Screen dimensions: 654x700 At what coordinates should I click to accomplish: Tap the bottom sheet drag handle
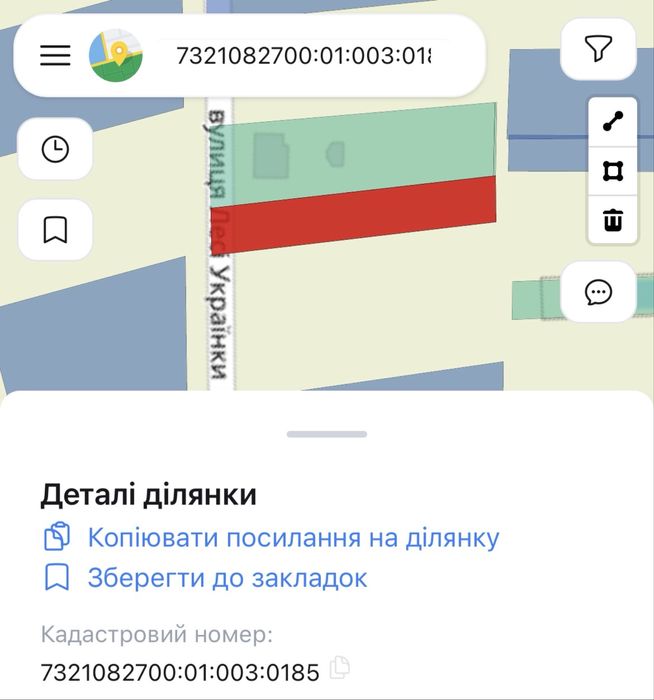coord(327,434)
